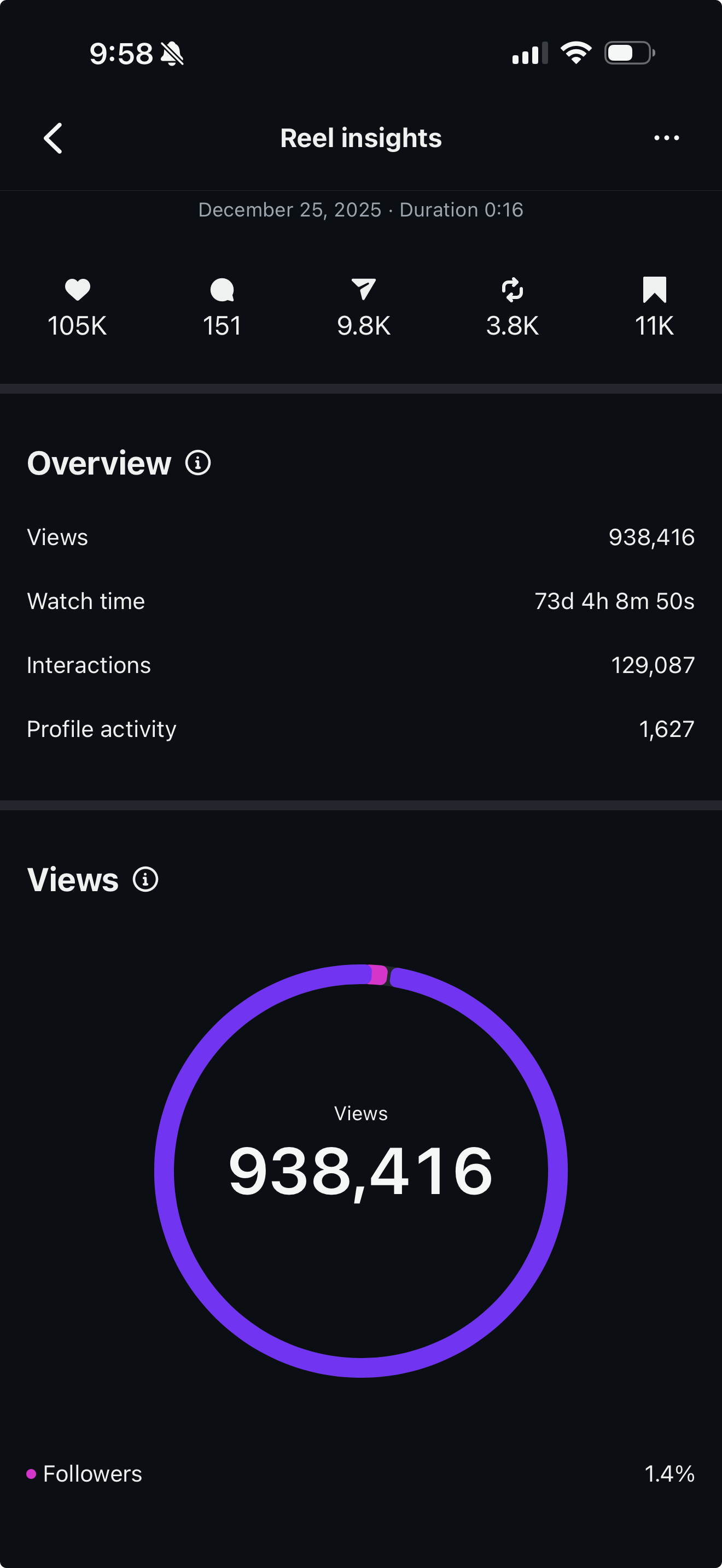Open the info icon next to Views heading
The image size is (722, 1568).
point(145,880)
